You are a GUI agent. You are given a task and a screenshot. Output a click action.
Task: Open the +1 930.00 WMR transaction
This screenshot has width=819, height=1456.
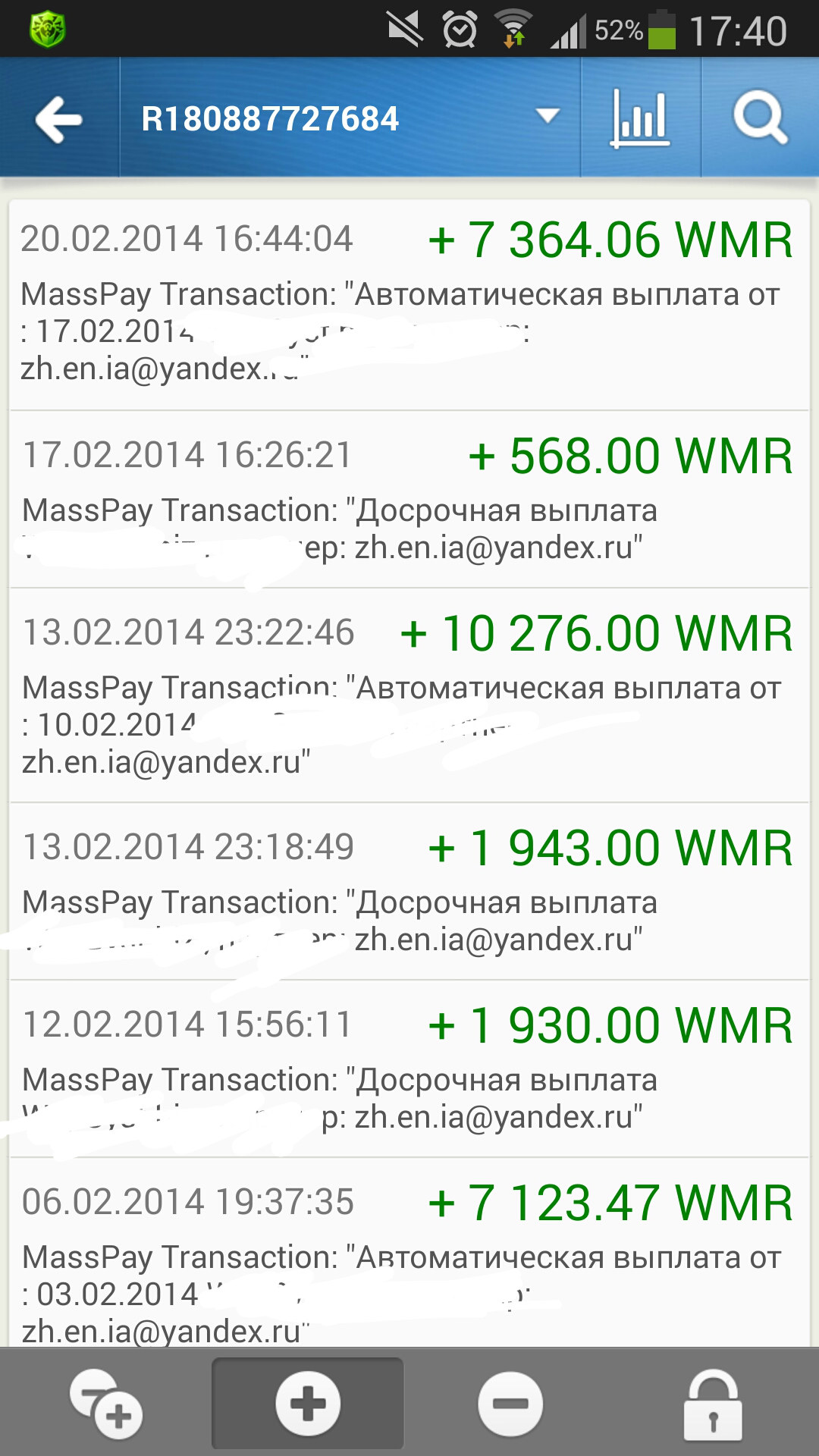coord(409,1069)
